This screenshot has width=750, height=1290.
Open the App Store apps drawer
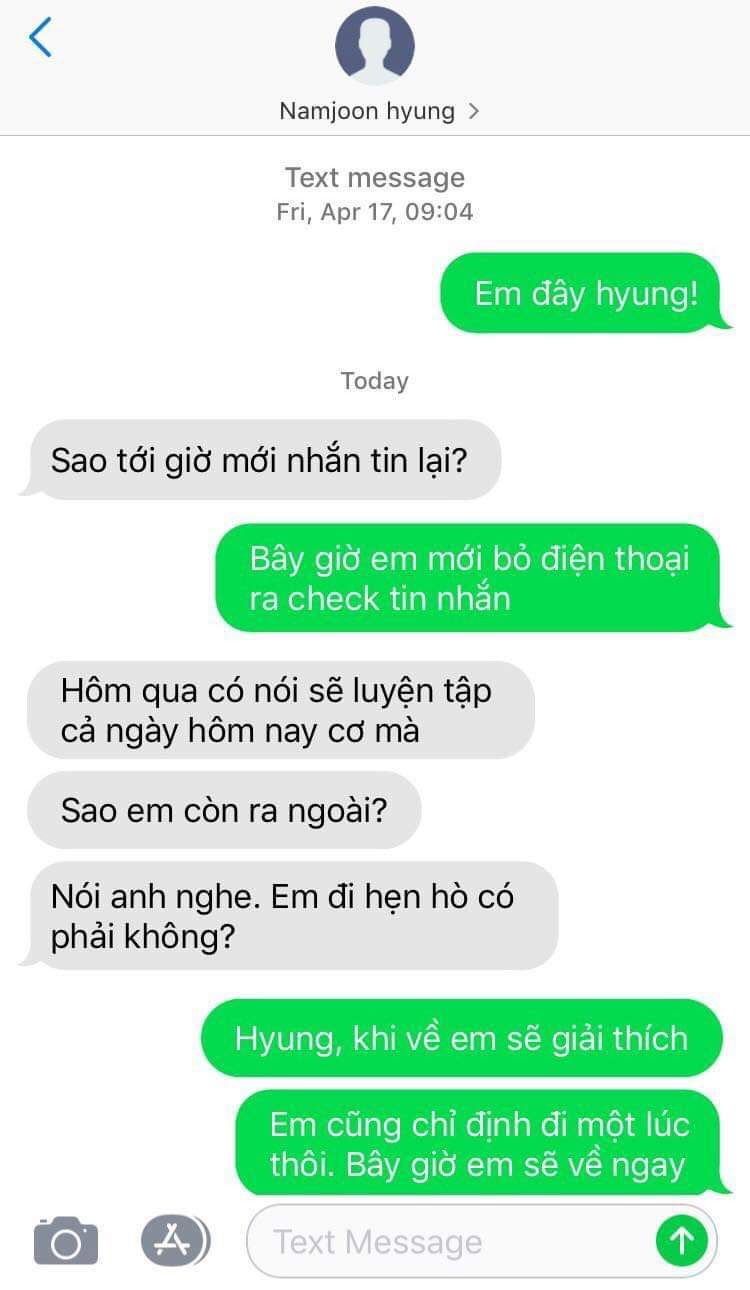pyautogui.click(x=175, y=1241)
